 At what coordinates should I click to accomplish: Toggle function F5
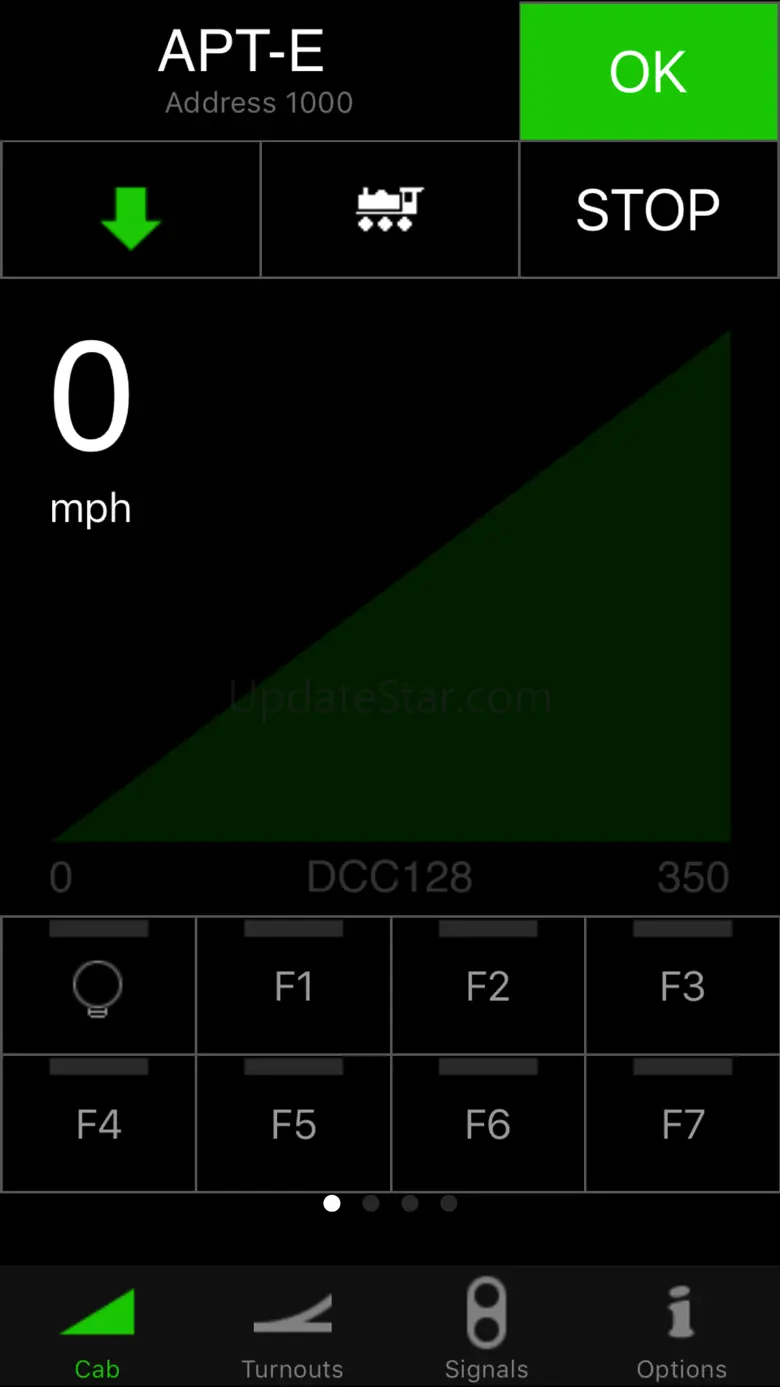pyautogui.click(x=293, y=1125)
